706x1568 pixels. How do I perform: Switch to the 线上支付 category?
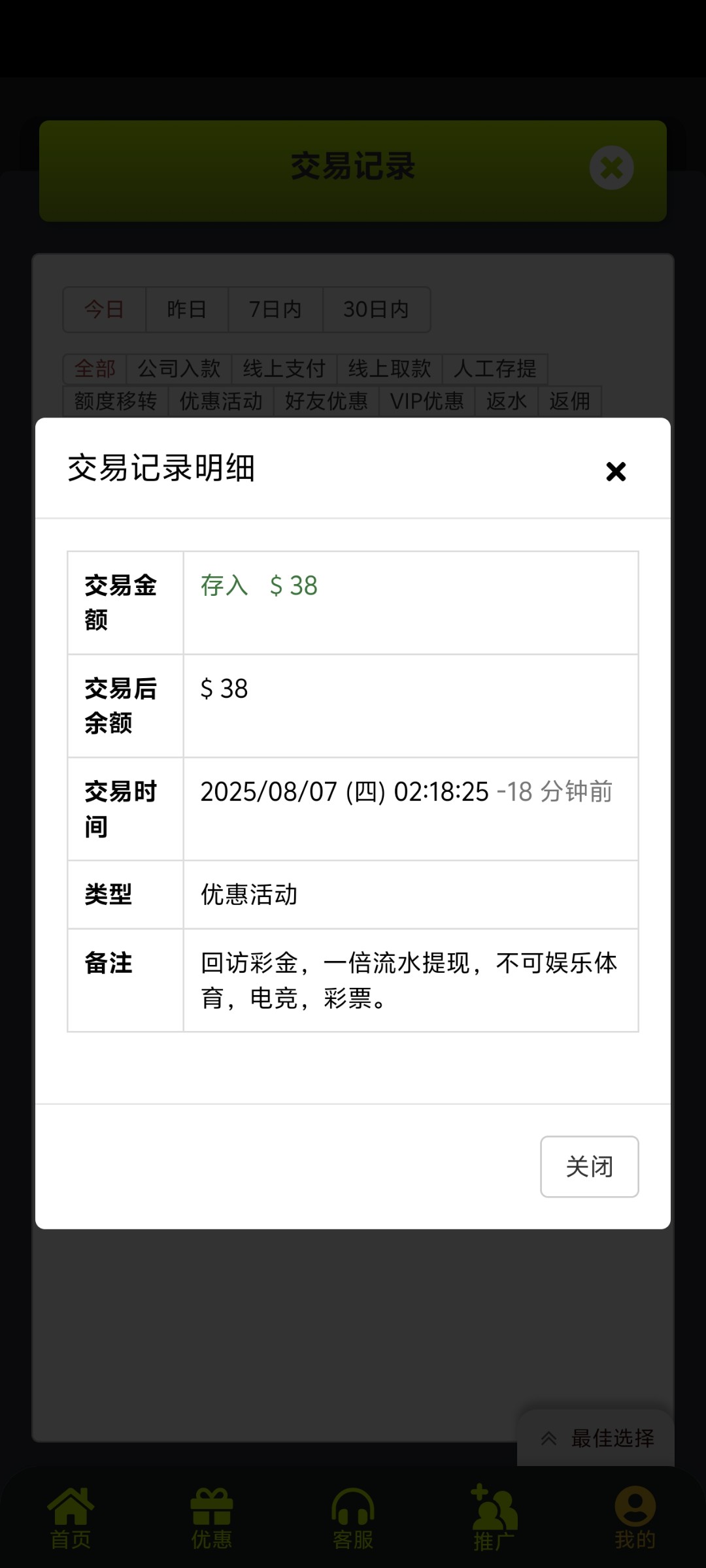(282, 368)
